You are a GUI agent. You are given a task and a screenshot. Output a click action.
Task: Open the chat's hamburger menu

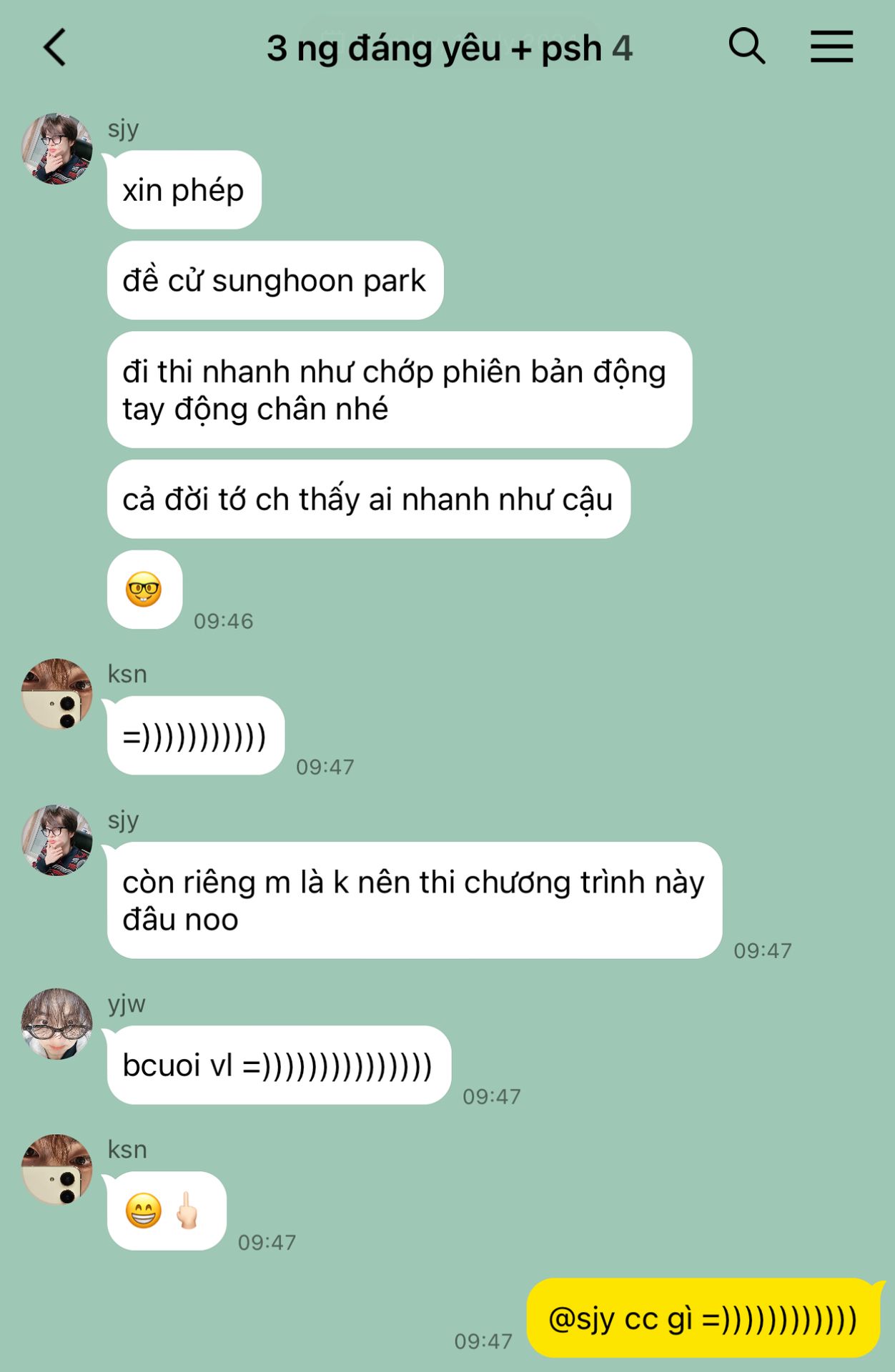click(831, 47)
